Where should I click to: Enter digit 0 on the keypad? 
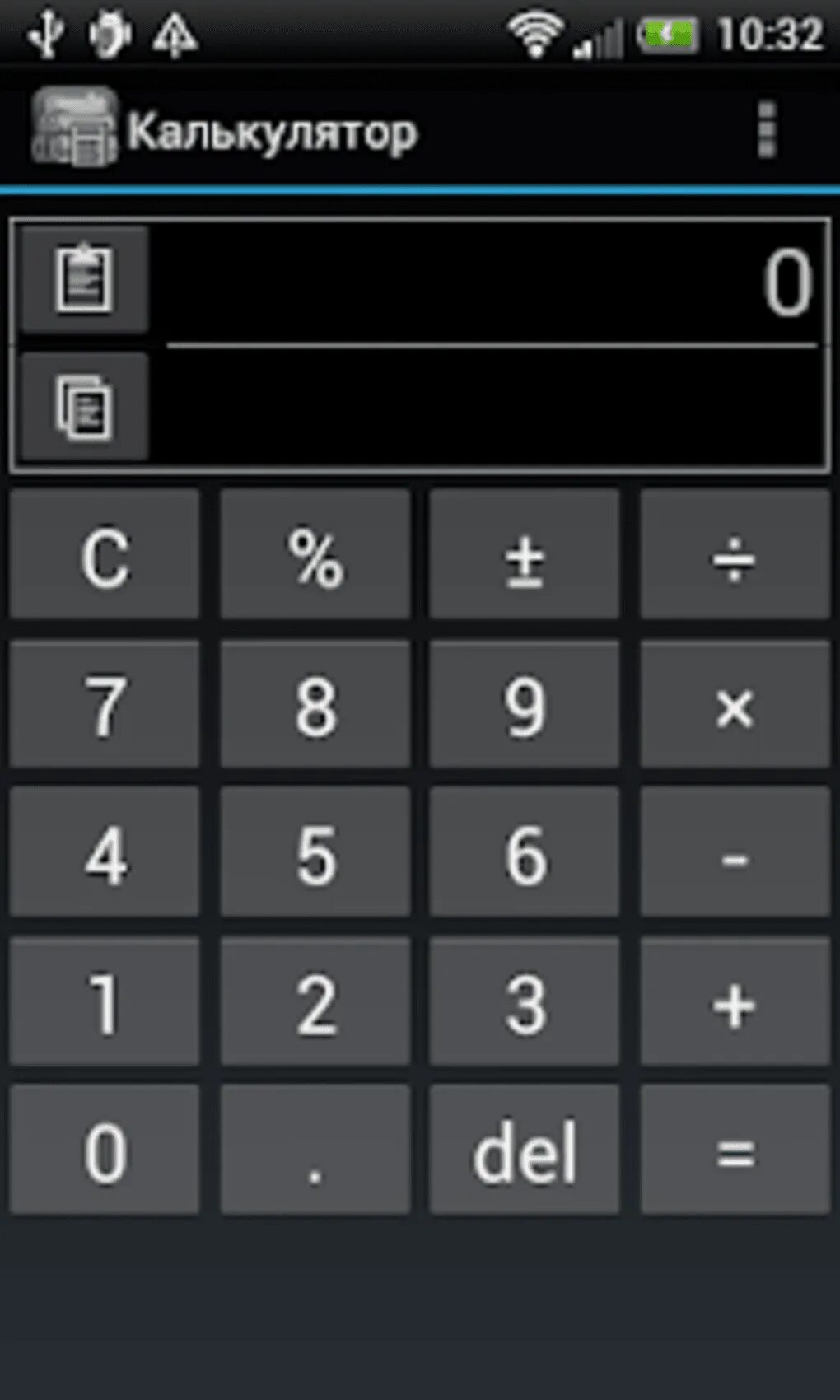coord(105,1150)
